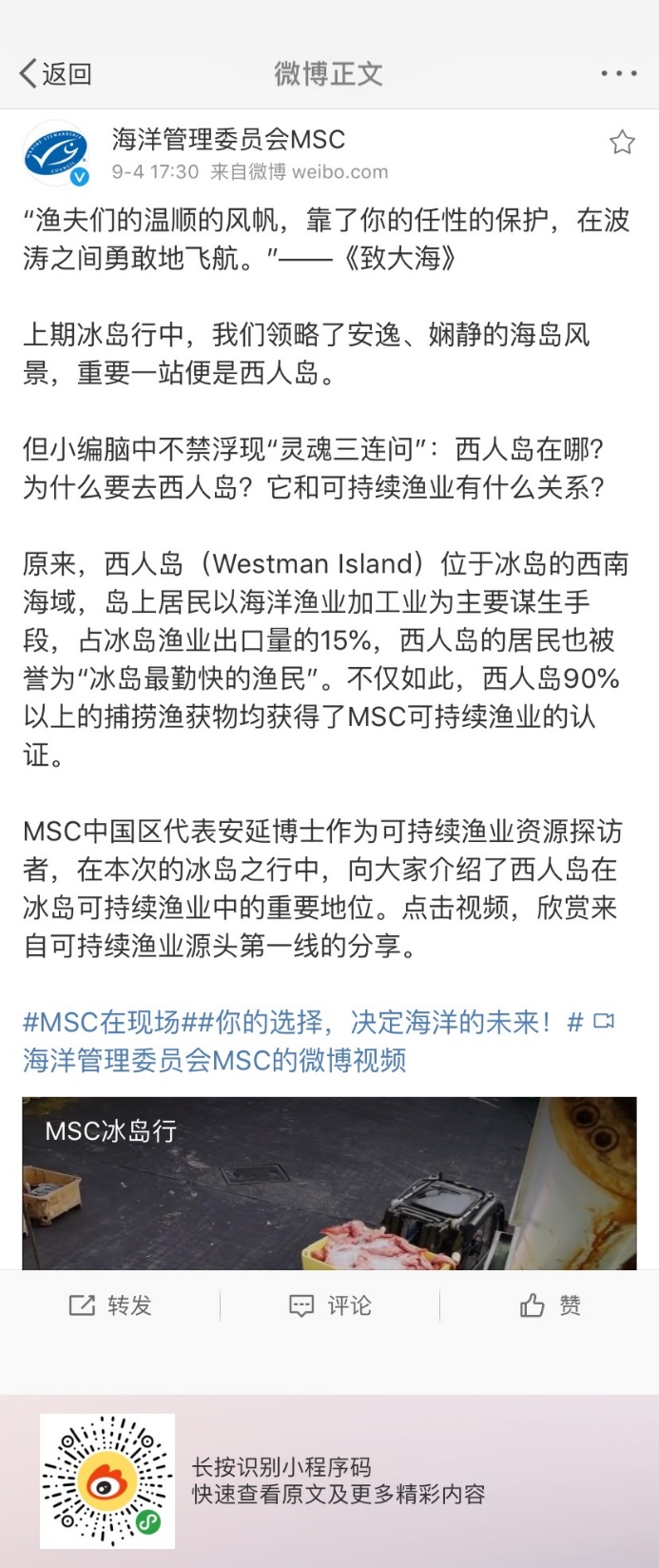Repost this Weibo via 转发

(x=110, y=1305)
